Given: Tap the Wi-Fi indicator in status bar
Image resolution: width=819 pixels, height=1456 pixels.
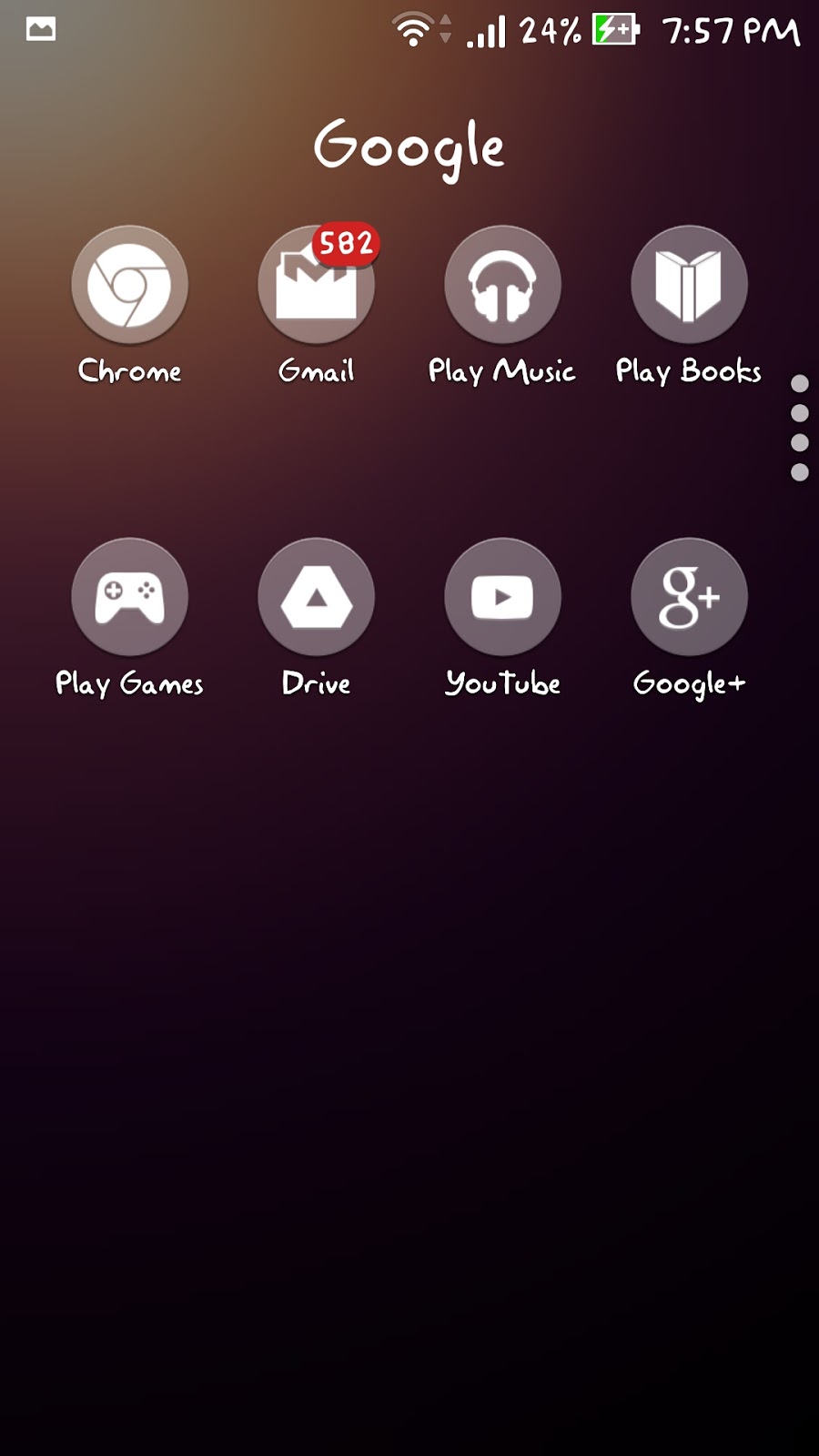Looking at the screenshot, I should tap(411, 27).
